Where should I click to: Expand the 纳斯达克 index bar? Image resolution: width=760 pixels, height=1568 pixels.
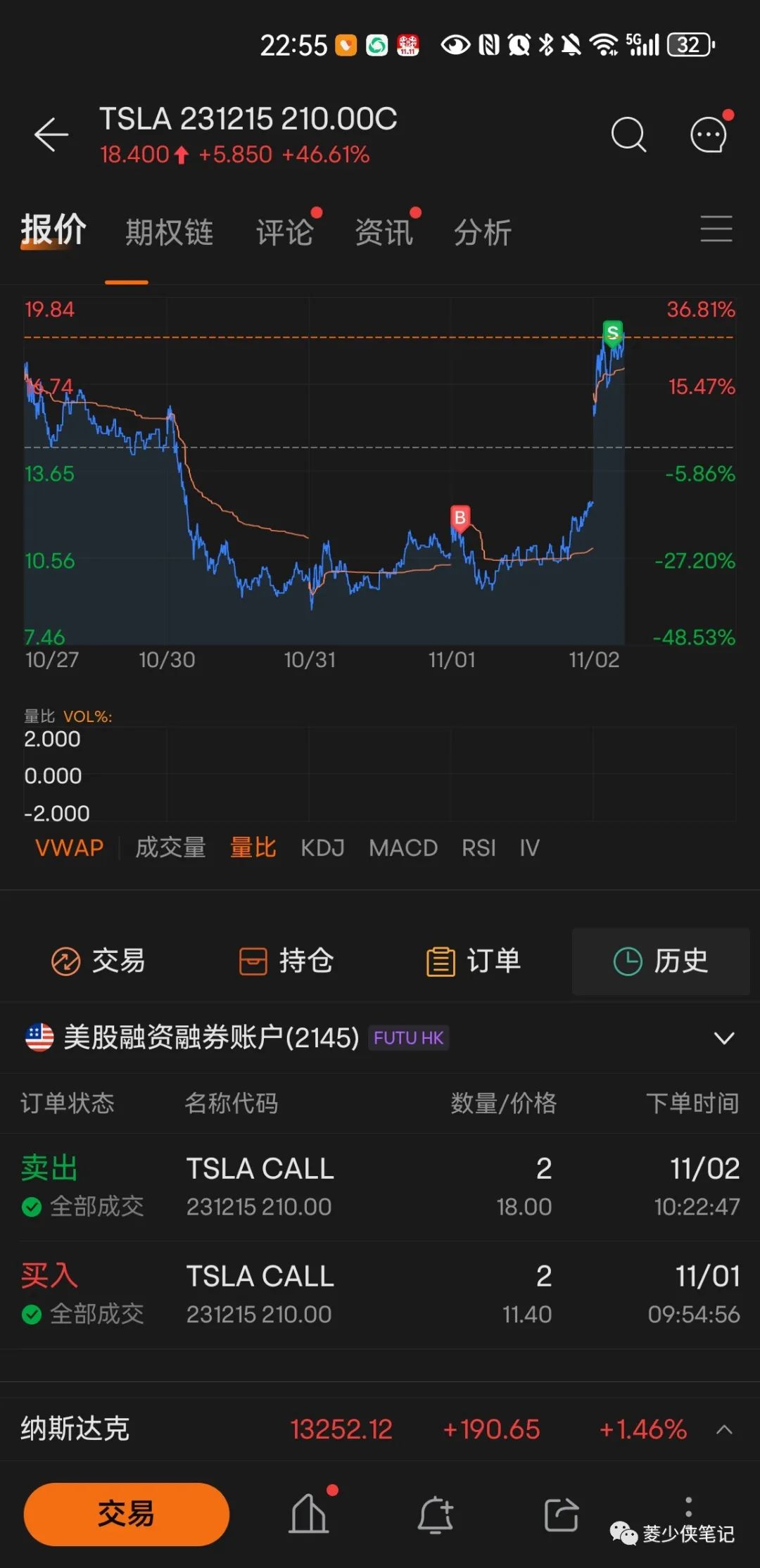pos(724,1429)
